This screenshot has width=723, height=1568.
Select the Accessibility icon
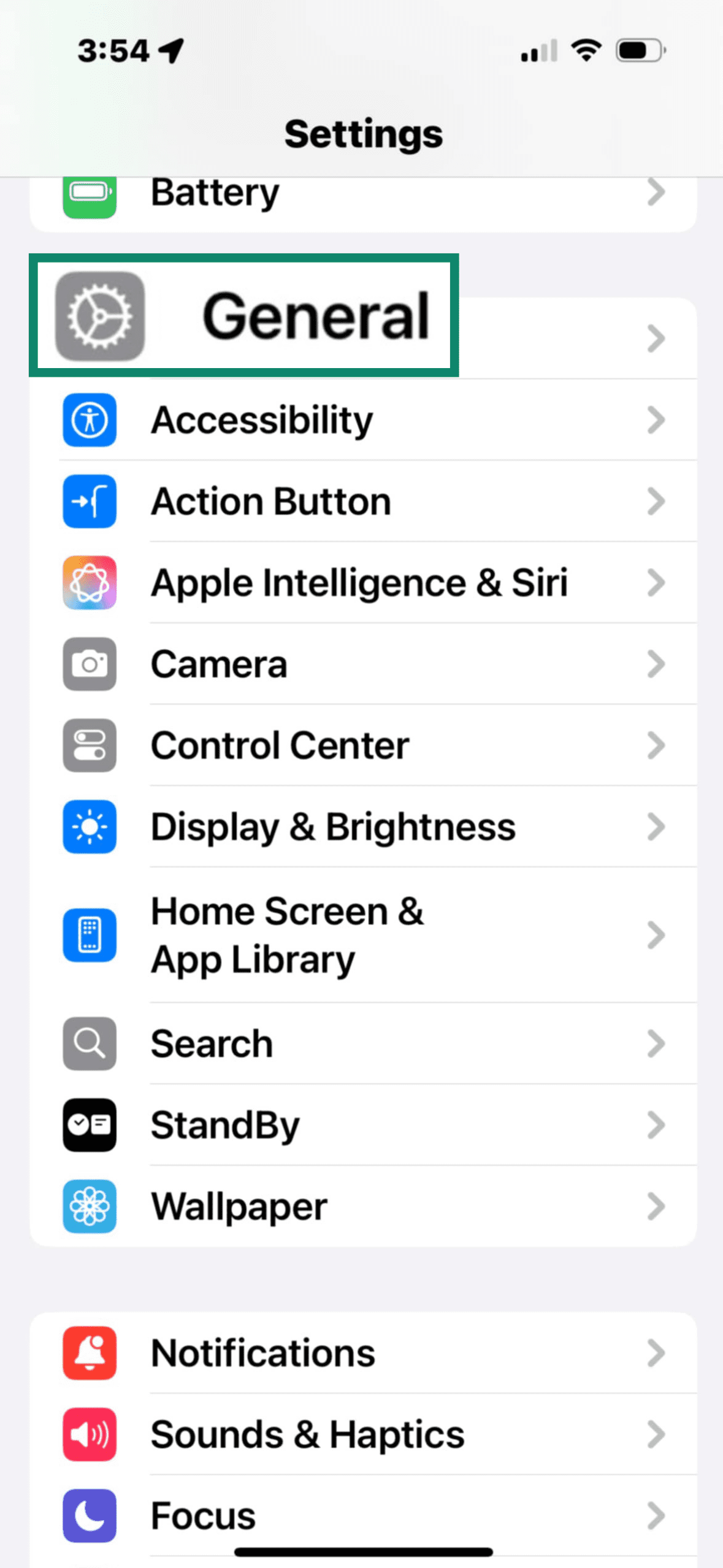coord(90,421)
